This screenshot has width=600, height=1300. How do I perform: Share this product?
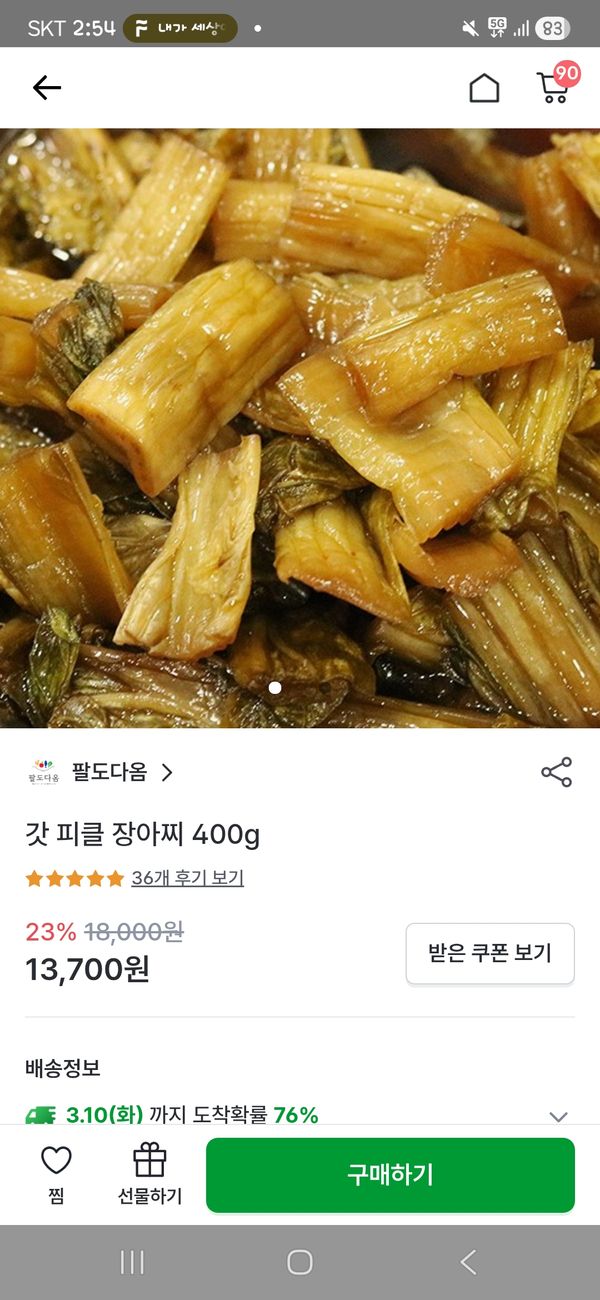[x=556, y=772]
